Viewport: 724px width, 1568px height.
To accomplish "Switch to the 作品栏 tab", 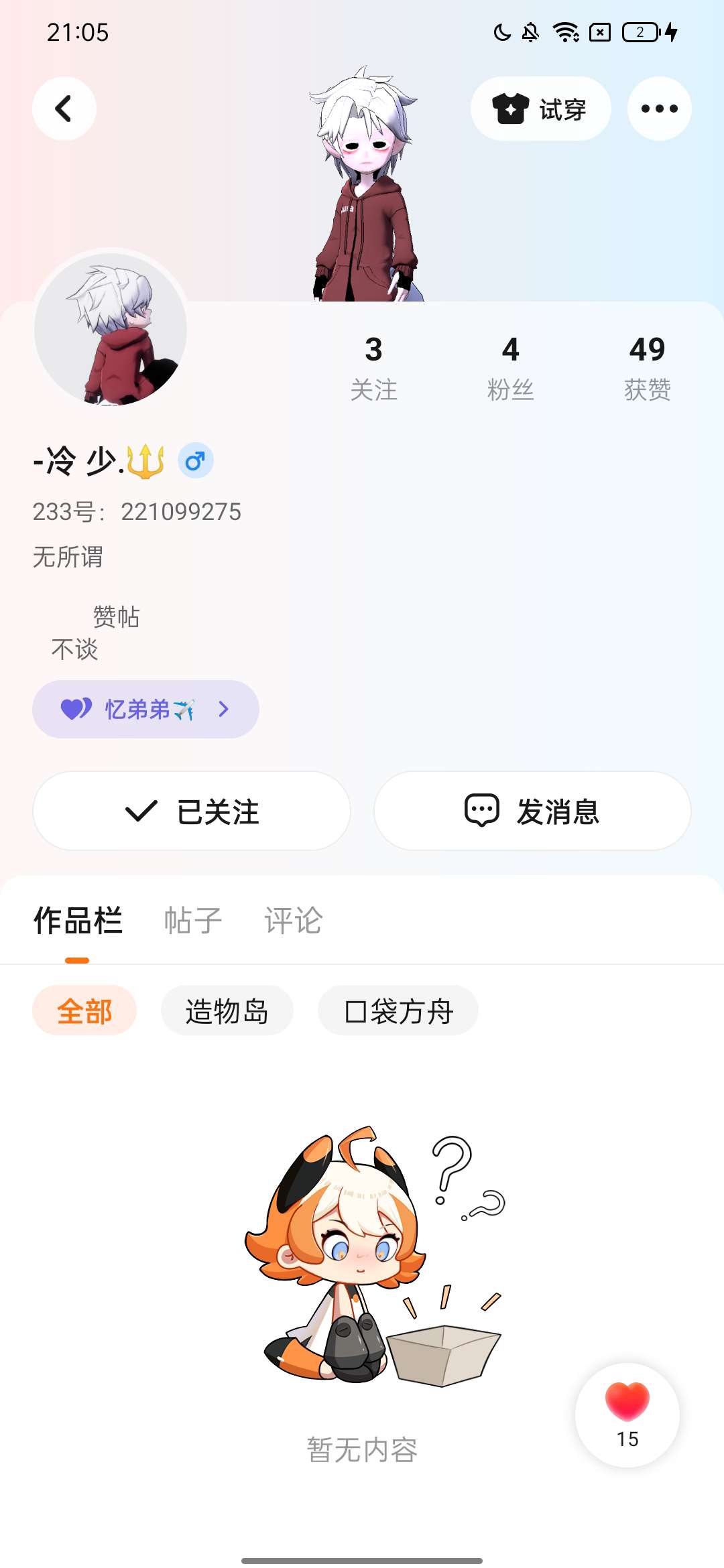I will [x=78, y=921].
